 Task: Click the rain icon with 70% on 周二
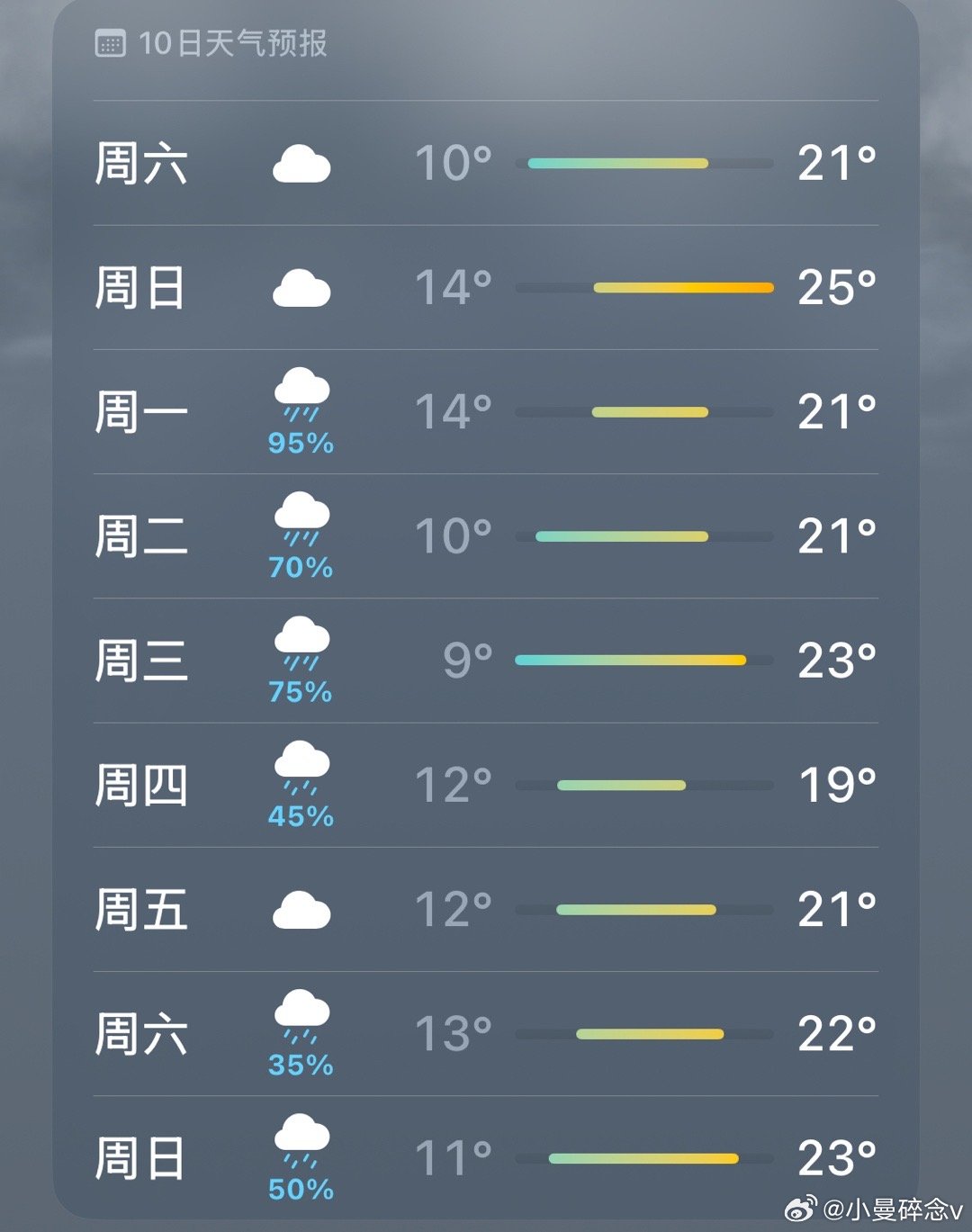click(301, 520)
